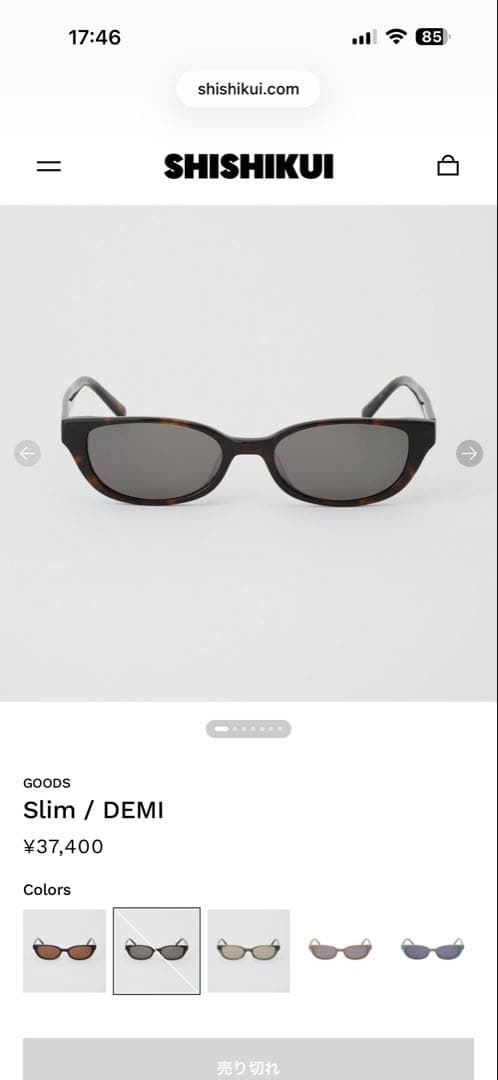Tap the image page indicator dots
498x1080 pixels.
[x=249, y=729]
